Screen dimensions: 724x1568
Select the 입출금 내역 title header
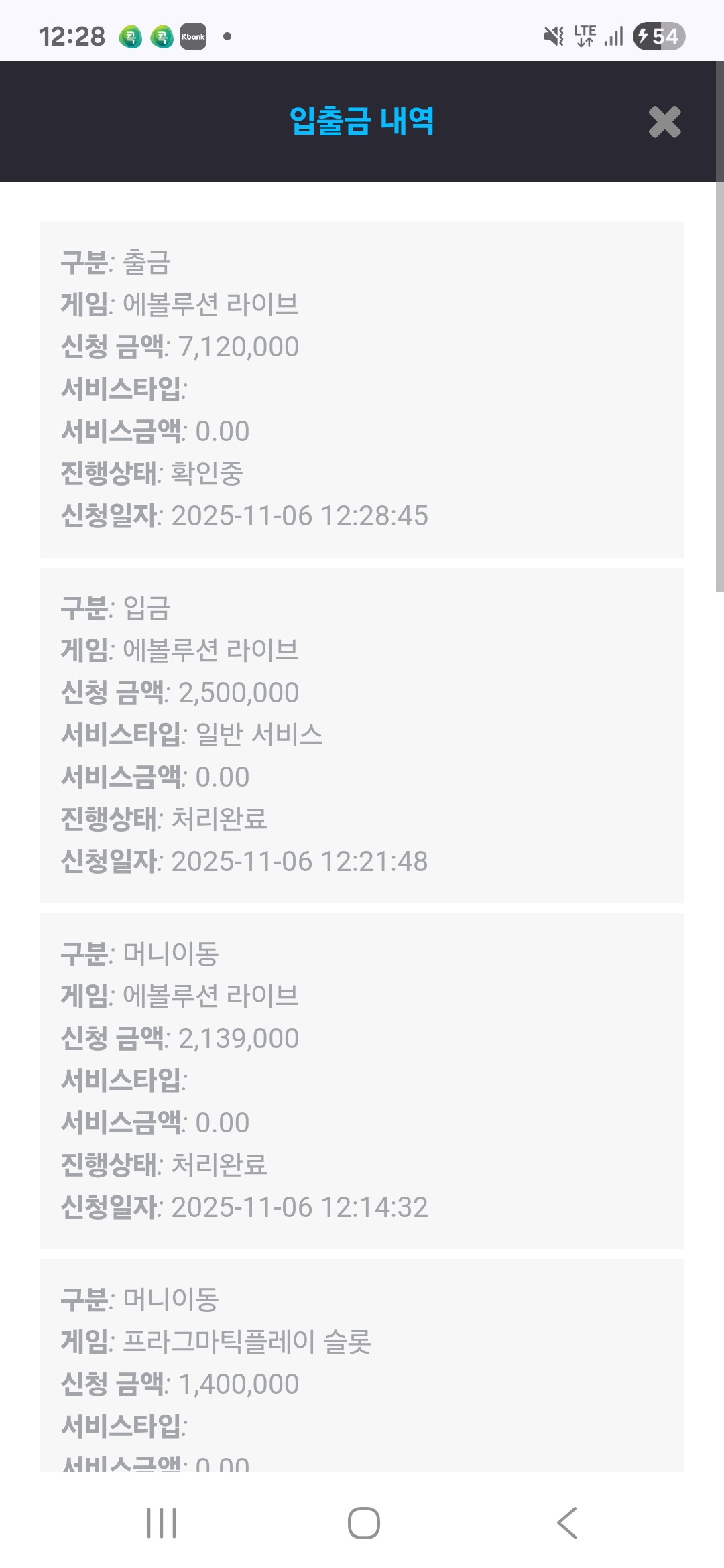point(362,121)
